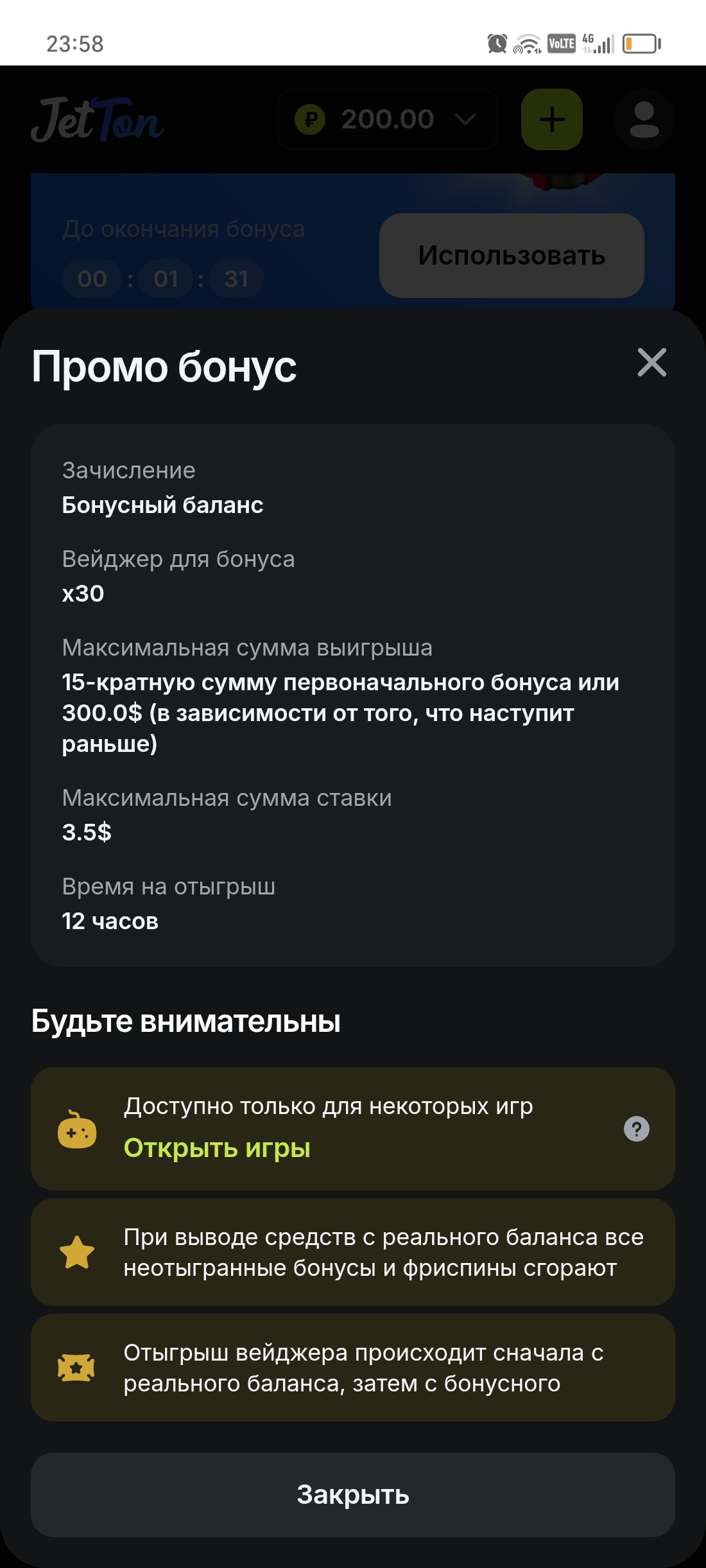Close the Промо бонус sheet with X
Screen dimensions: 706x1568
click(x=651, y=363)
